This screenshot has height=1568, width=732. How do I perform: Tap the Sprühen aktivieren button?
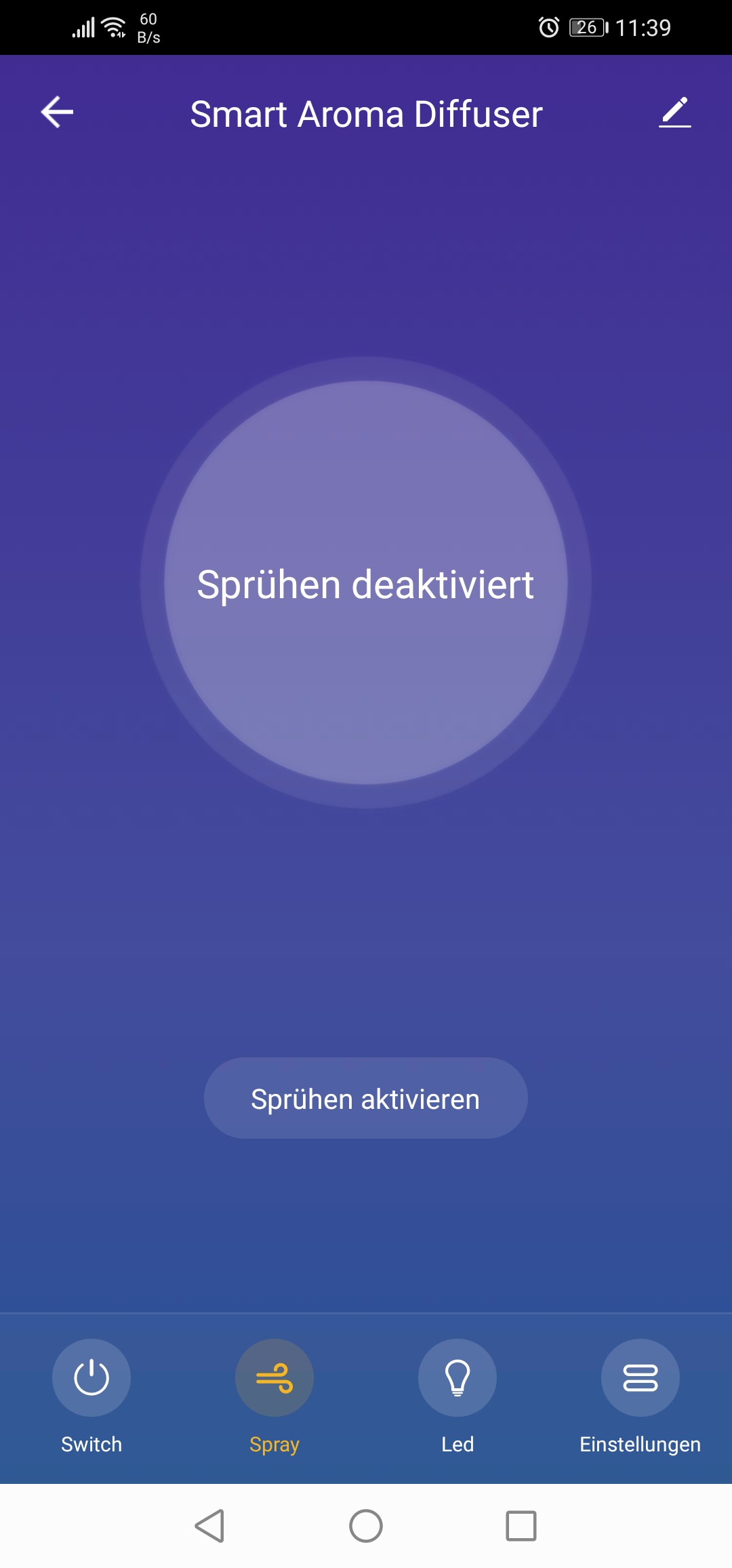click(x=366, y=1098)
